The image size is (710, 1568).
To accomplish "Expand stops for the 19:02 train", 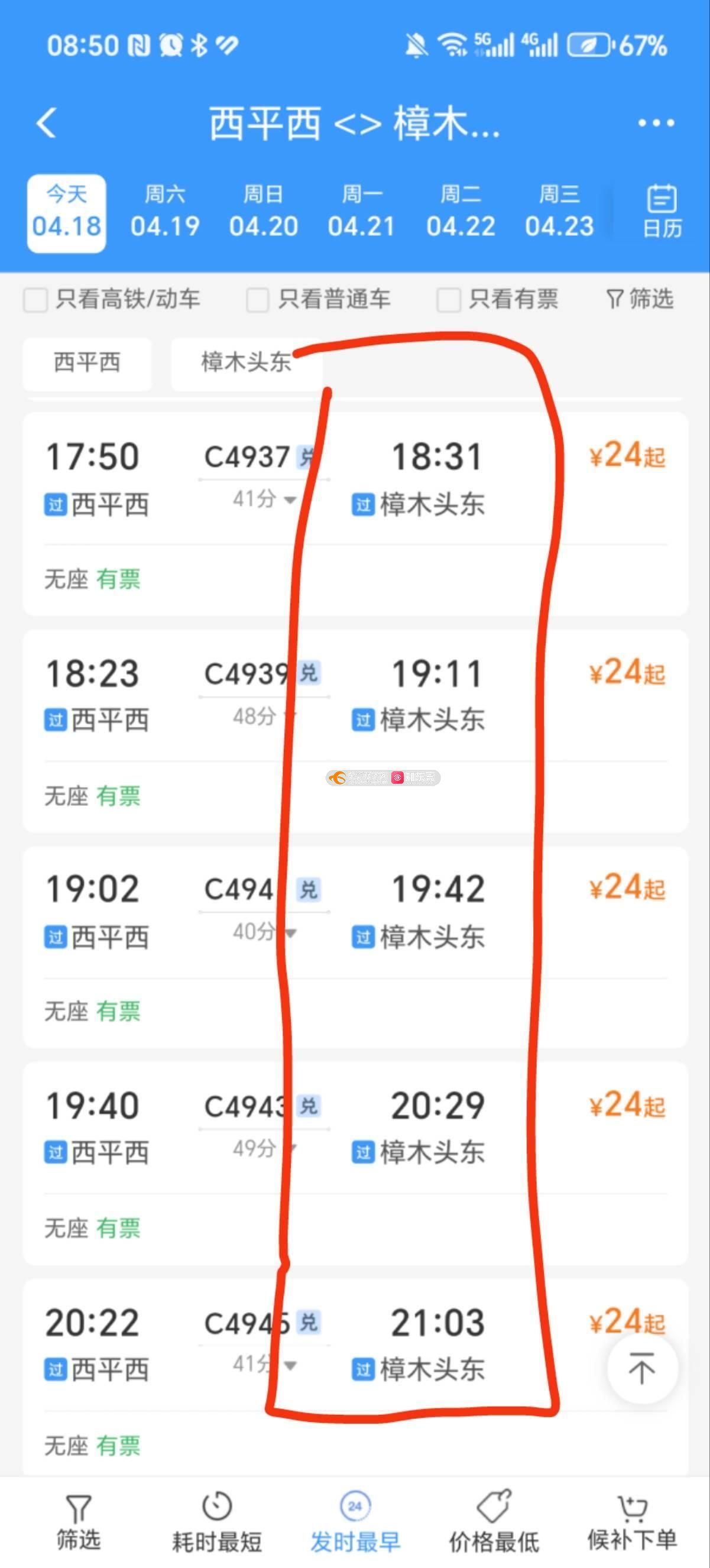I will tap(265, 932).
